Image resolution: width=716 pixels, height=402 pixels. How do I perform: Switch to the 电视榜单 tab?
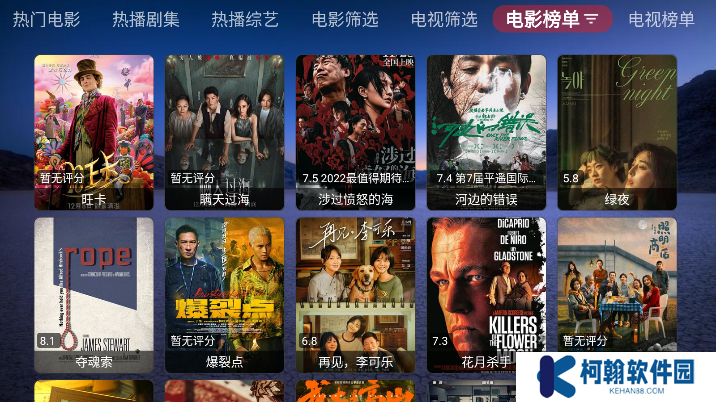click(661, 19)
